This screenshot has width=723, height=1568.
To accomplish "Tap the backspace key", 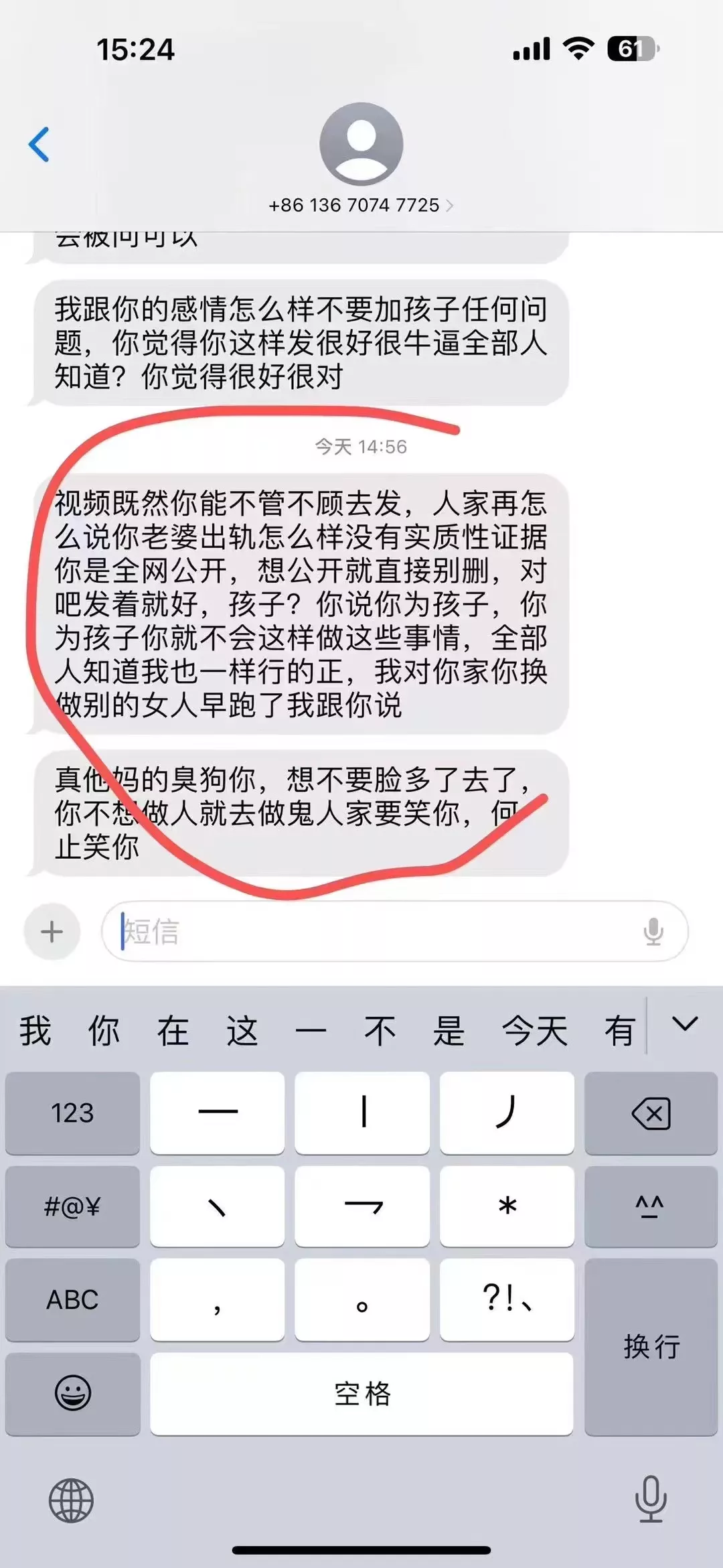I will 651,1113.
